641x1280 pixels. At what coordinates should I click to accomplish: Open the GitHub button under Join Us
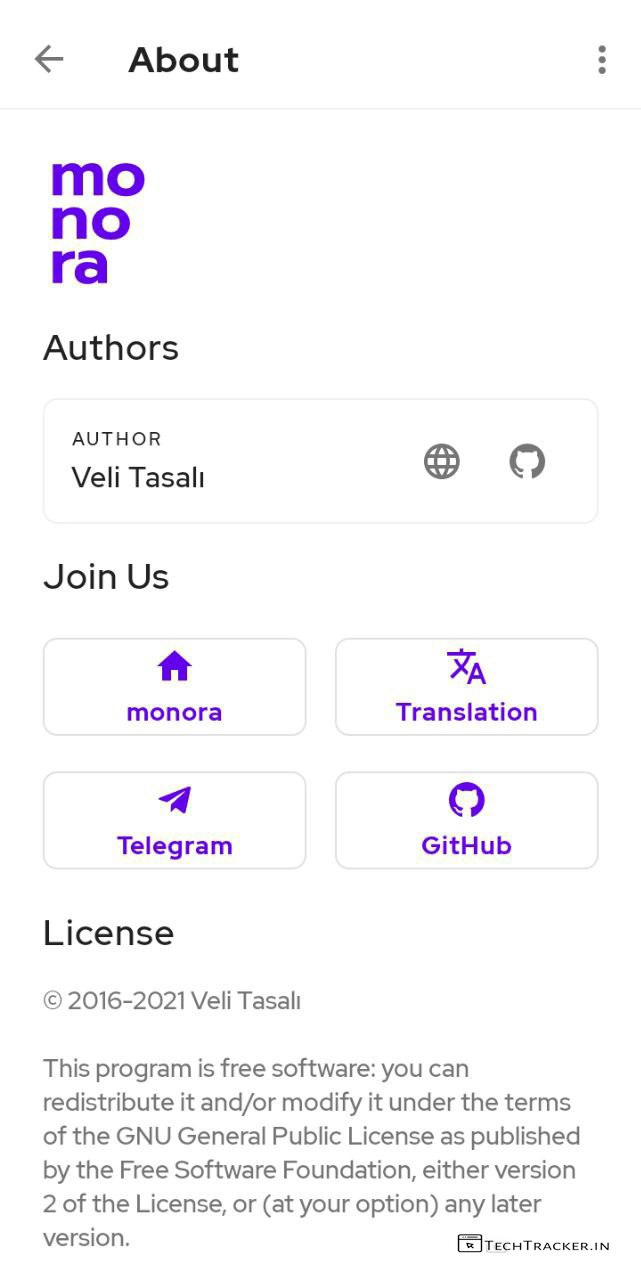(466, 820)
